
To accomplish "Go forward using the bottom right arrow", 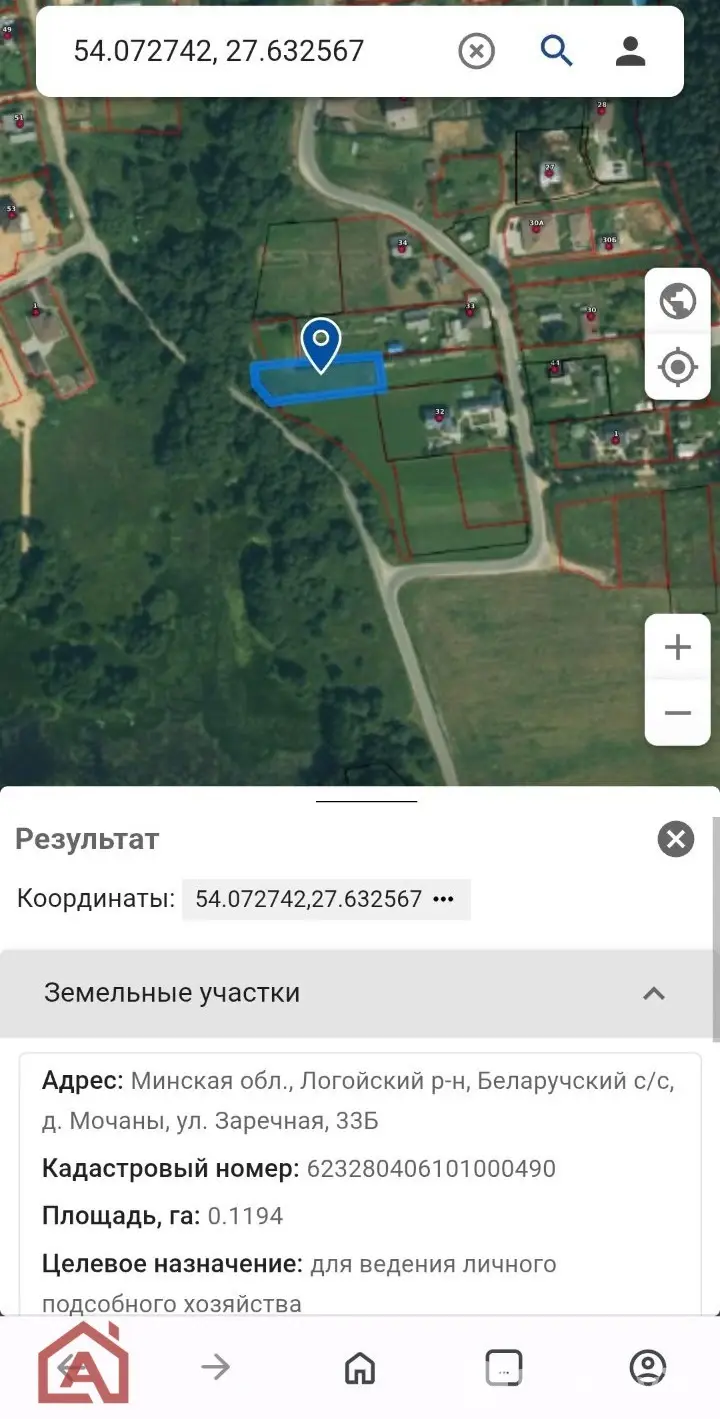I will pyautogui.click(x=215, y=1366).
